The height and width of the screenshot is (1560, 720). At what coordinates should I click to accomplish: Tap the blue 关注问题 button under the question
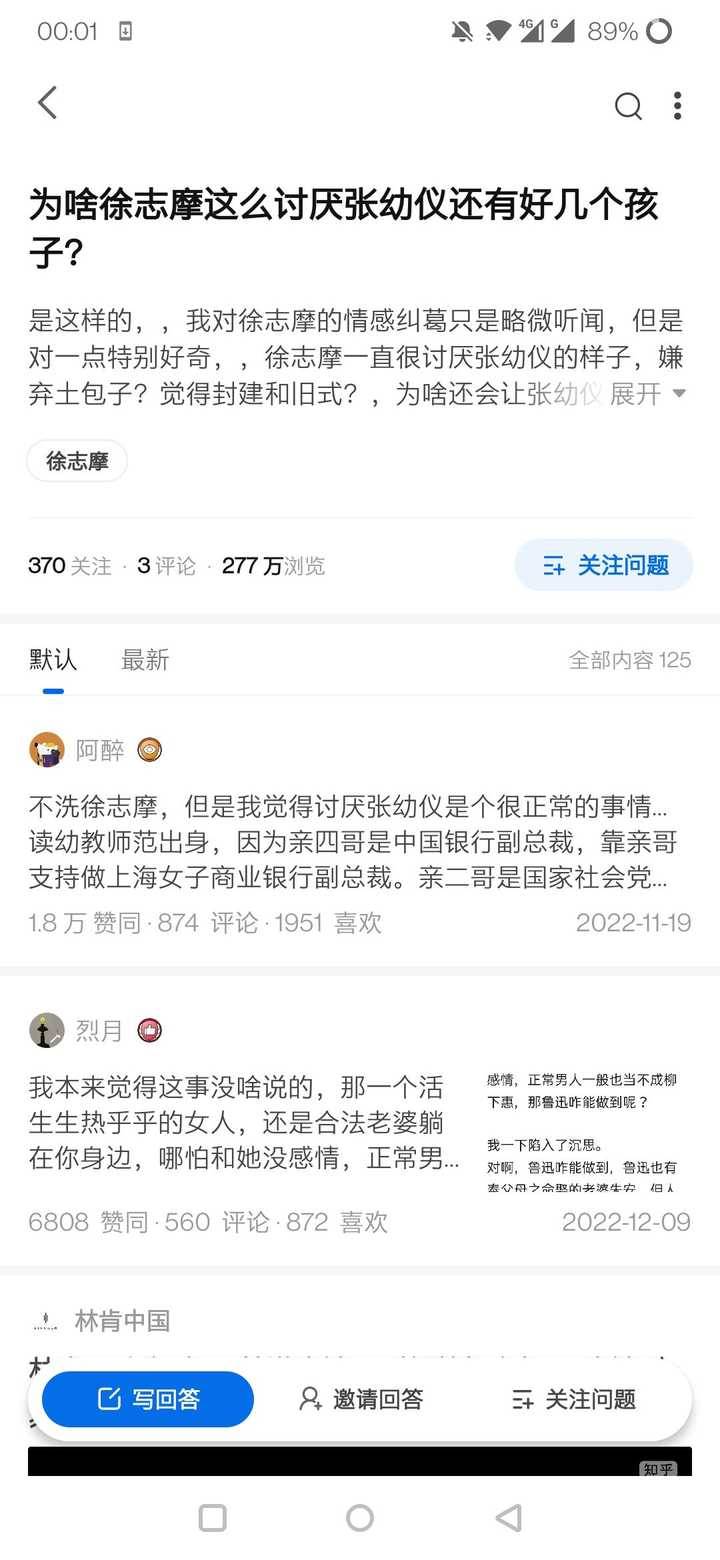coord(604,565)
